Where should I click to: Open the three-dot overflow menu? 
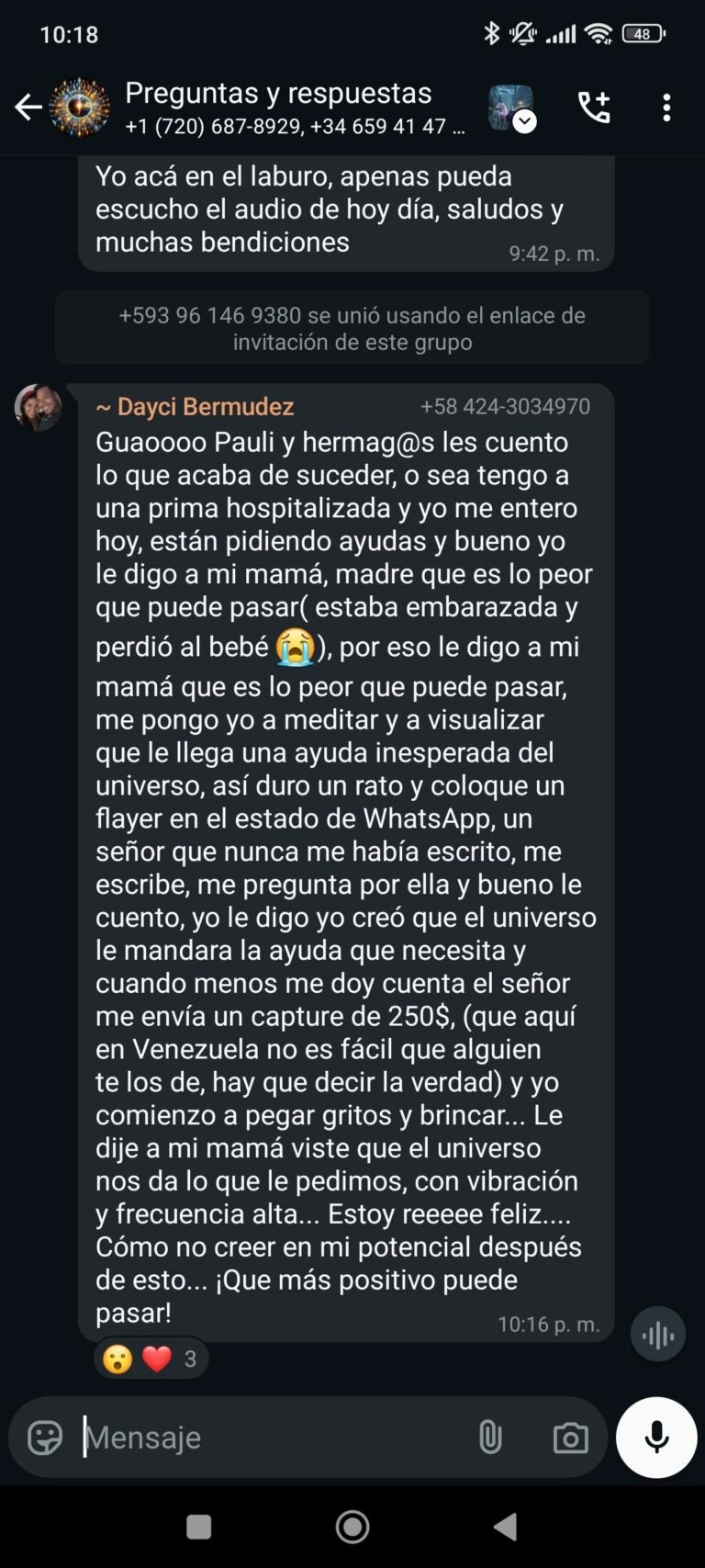point(666,107)
